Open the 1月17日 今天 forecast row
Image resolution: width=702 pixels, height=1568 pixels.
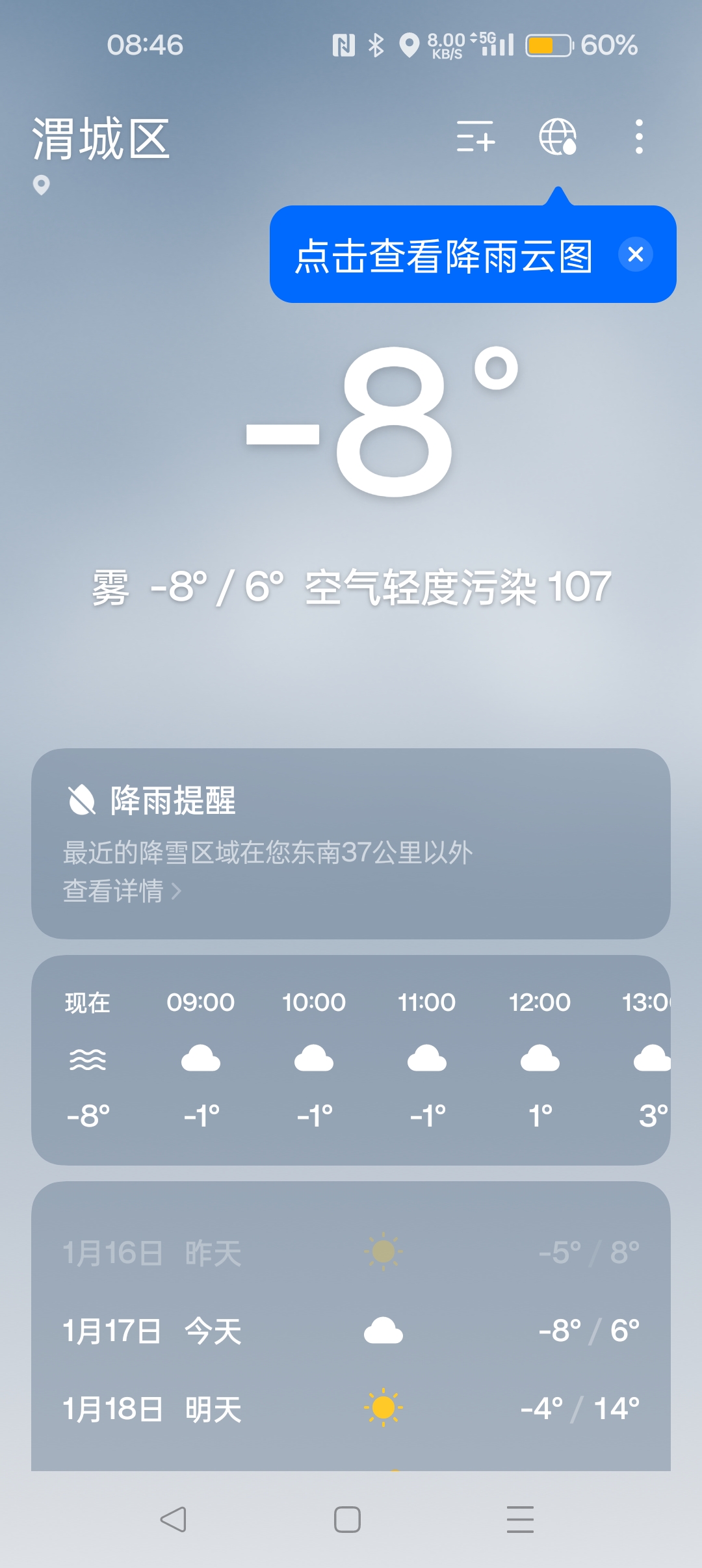(x=351, y=1331)
